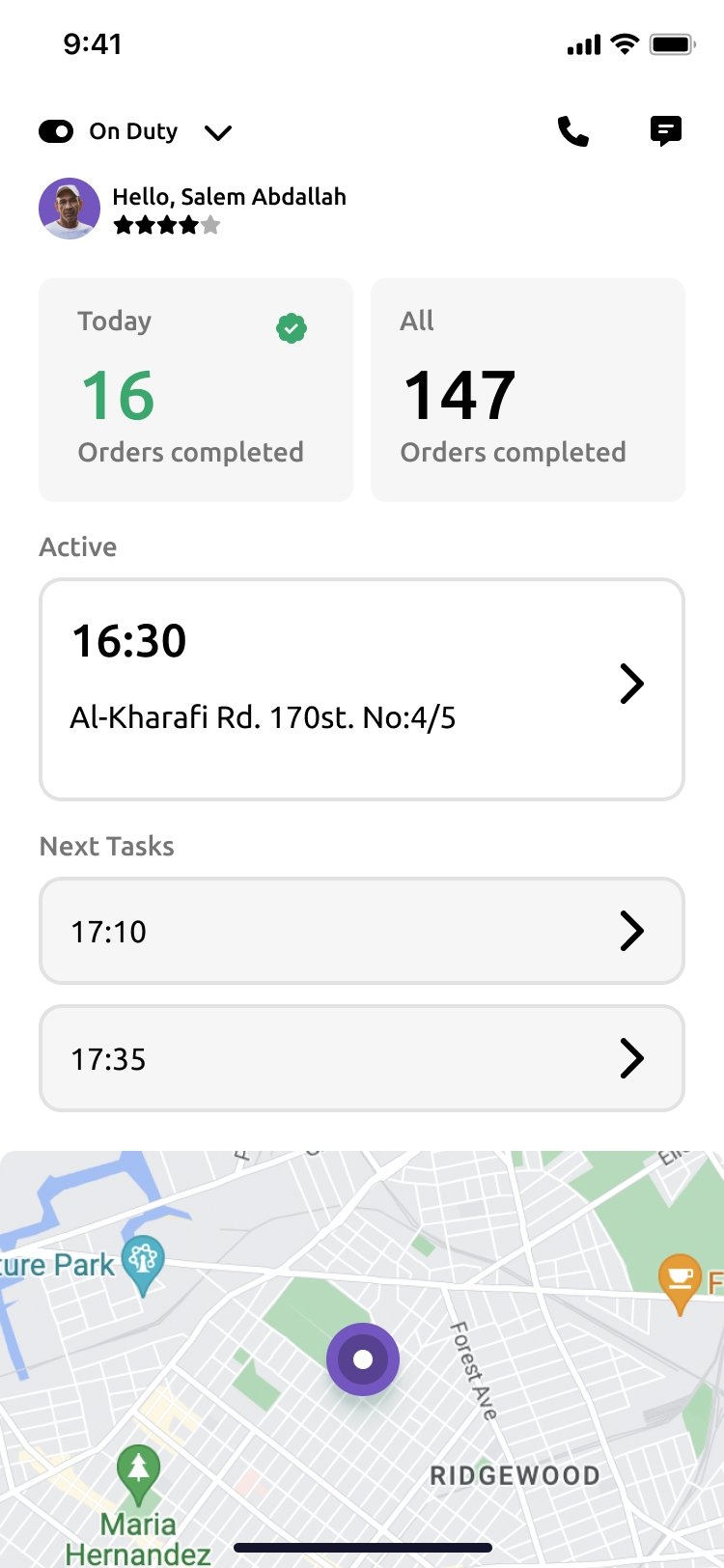724x1568 pixels.
Task: Open Salem Abdallah's profile picture
Action: coord(70,209)
